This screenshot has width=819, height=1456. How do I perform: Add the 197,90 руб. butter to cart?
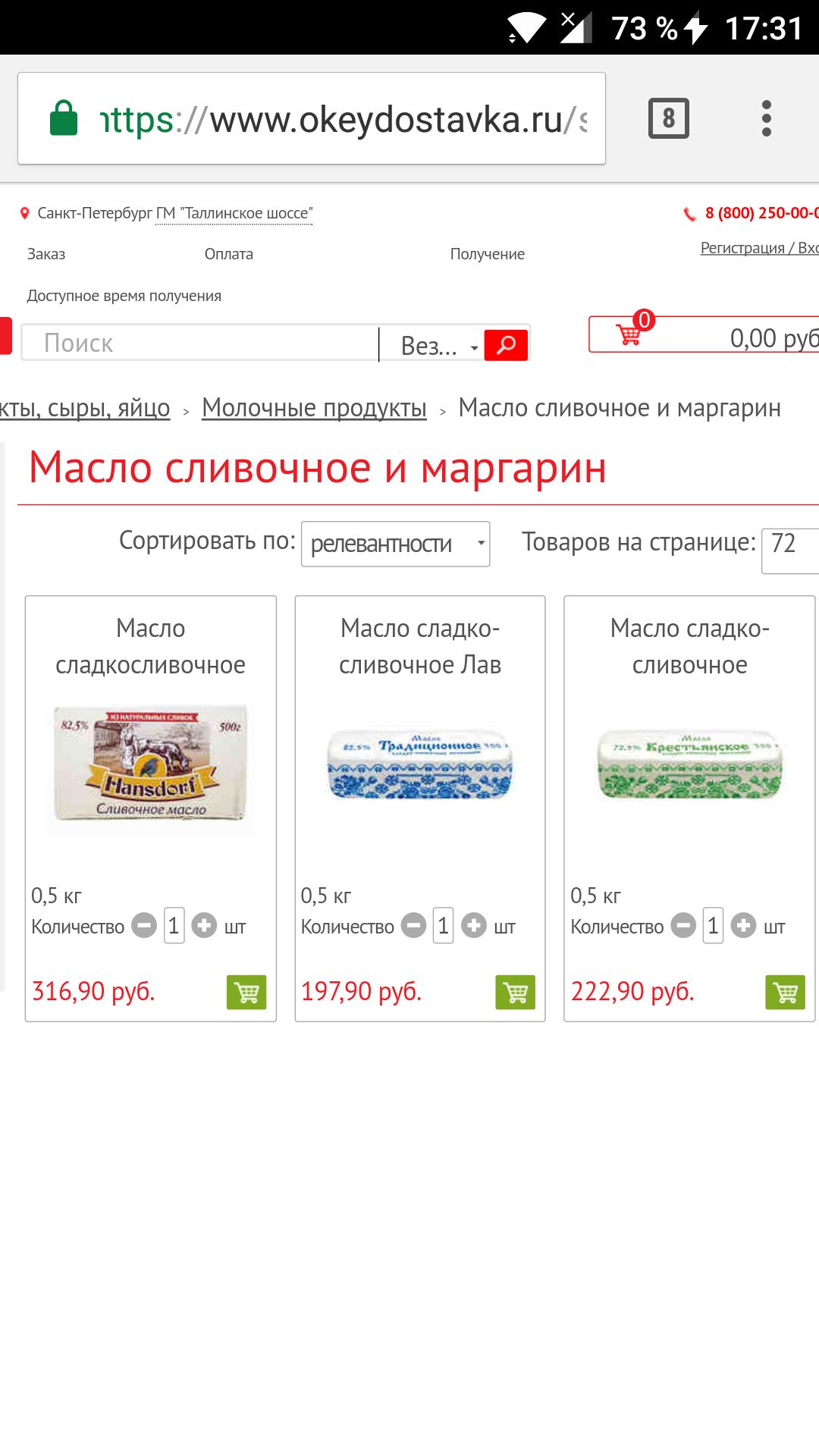point(516,992)
